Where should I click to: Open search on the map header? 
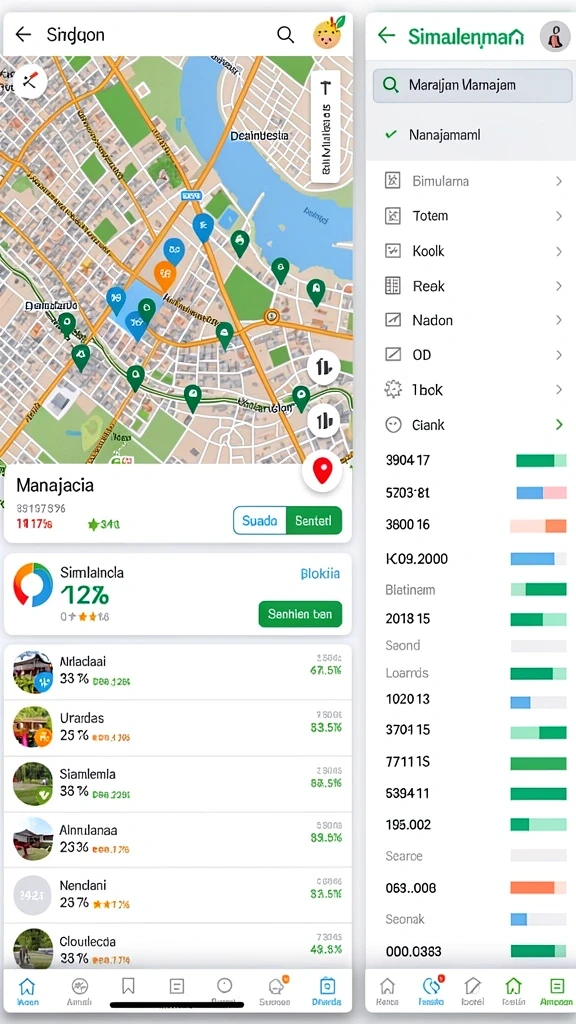pos(285,35)
